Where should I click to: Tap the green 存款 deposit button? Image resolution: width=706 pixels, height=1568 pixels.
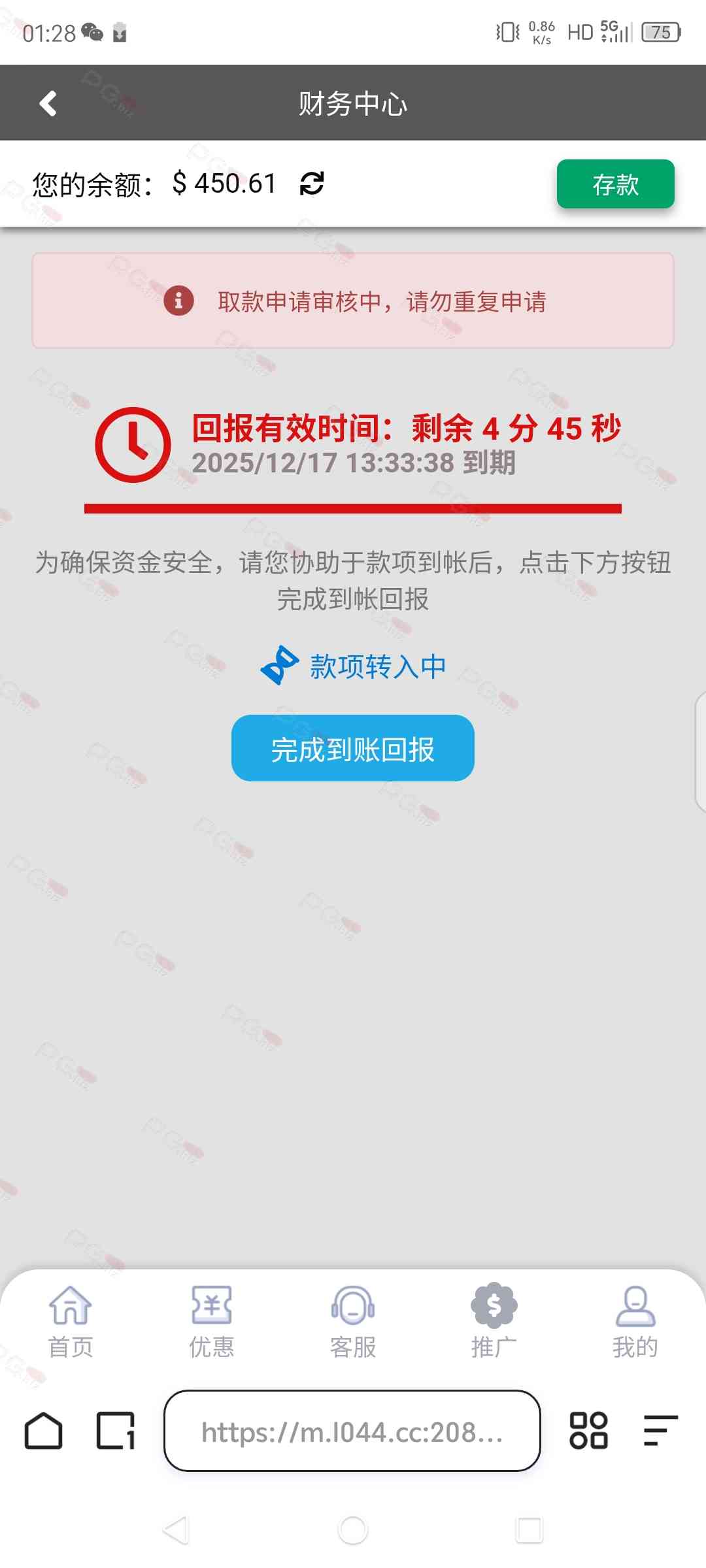[615, 184]
